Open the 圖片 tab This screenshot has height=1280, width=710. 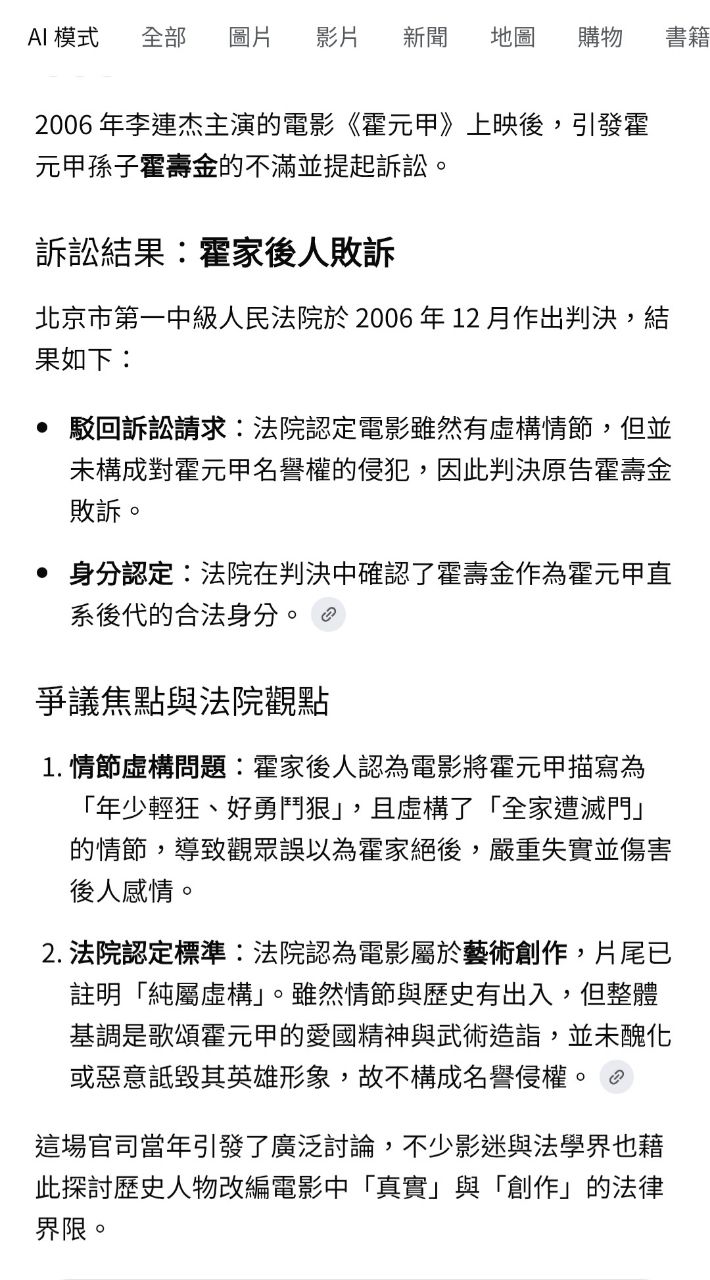[x=250, y=38]
